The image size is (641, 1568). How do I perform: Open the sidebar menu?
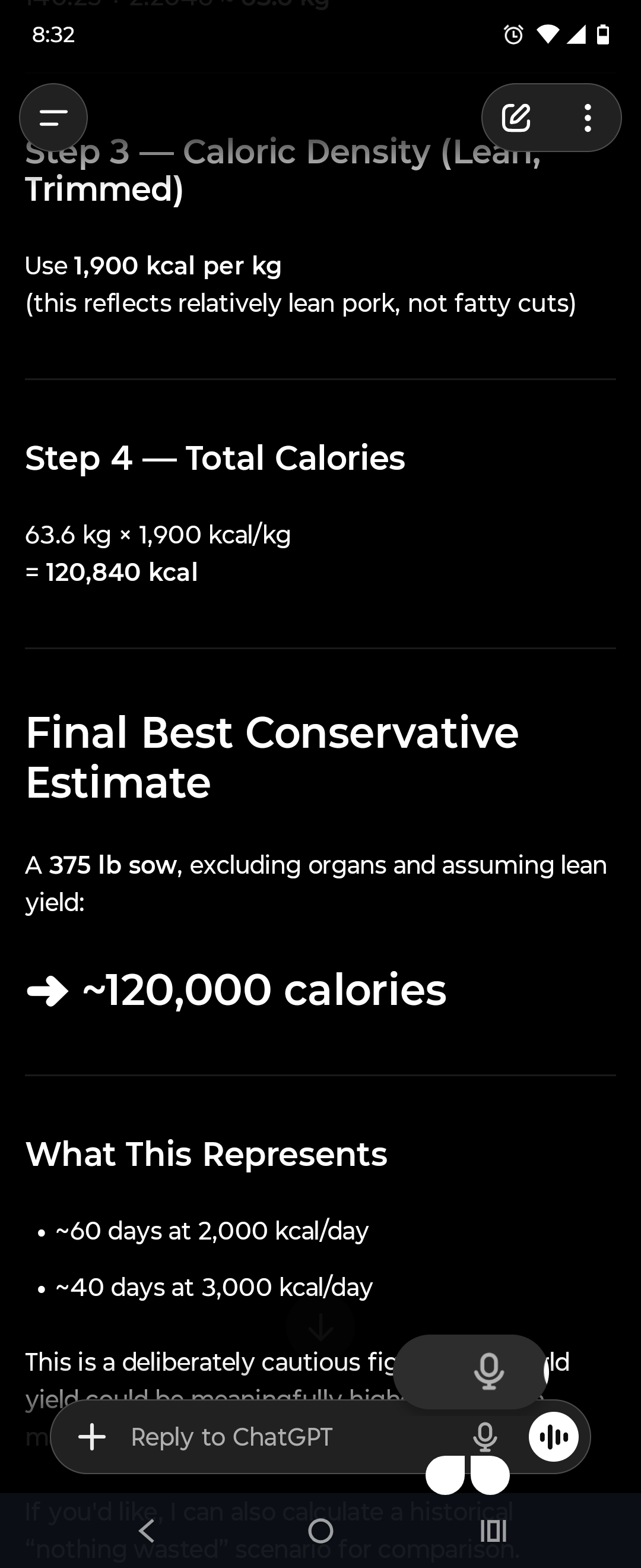tap(53, 118)
